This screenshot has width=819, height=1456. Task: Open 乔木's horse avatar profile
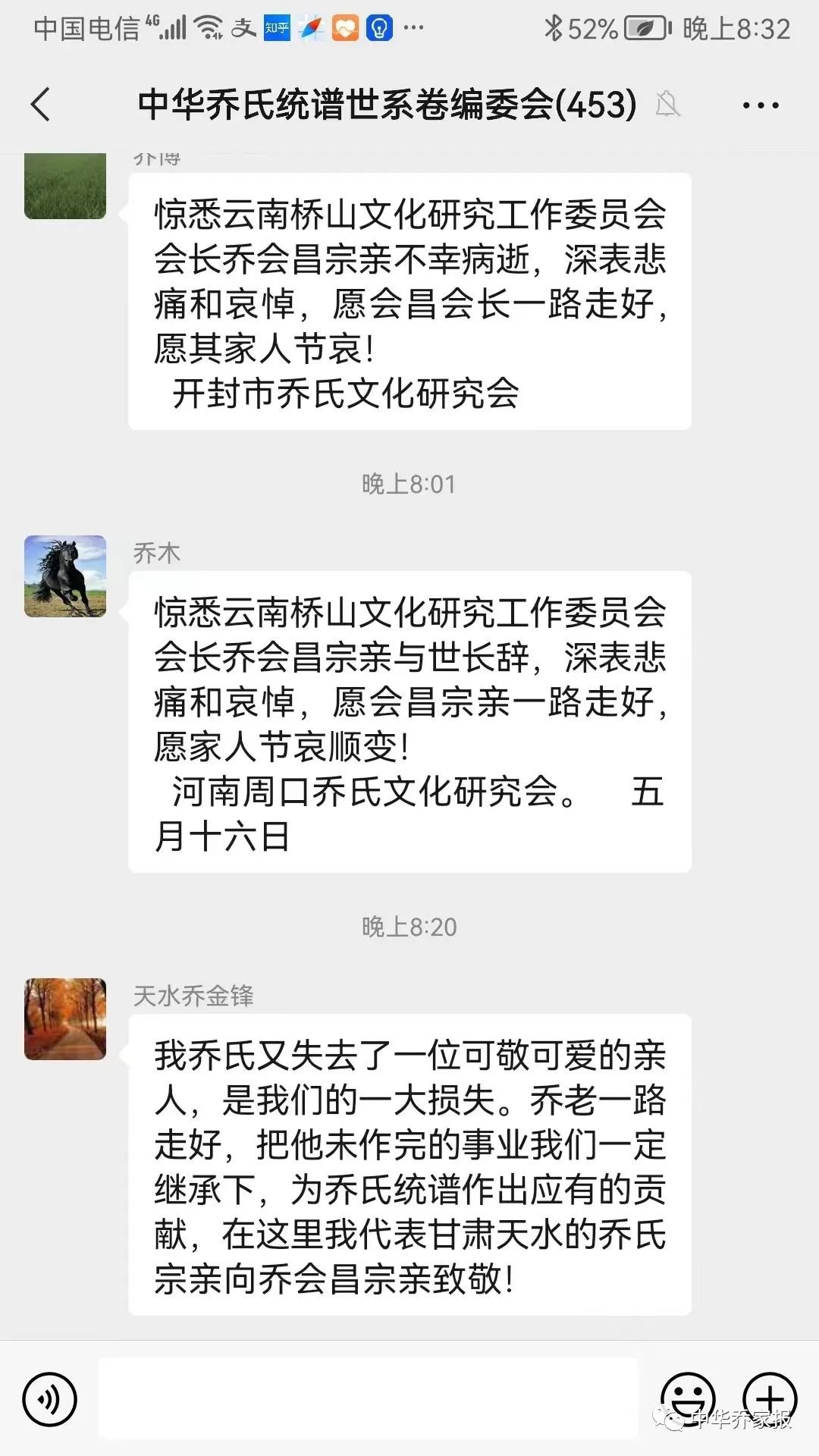pyautogui.click(x=65, y=576)
